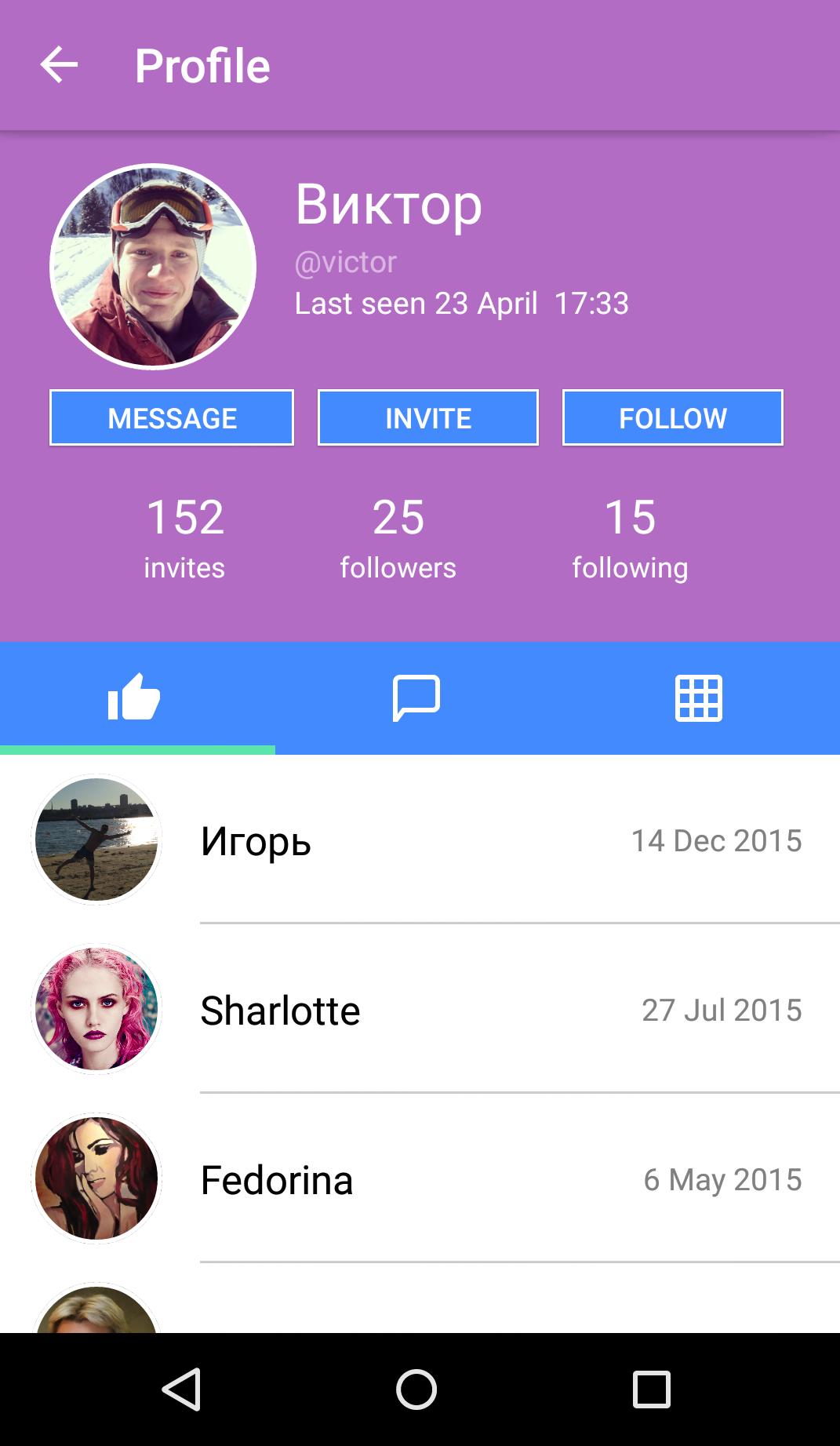This screenshot has width=840, height=1446.
Task: Go back using the app bar arrow
Action: click(x=59, y=65)
